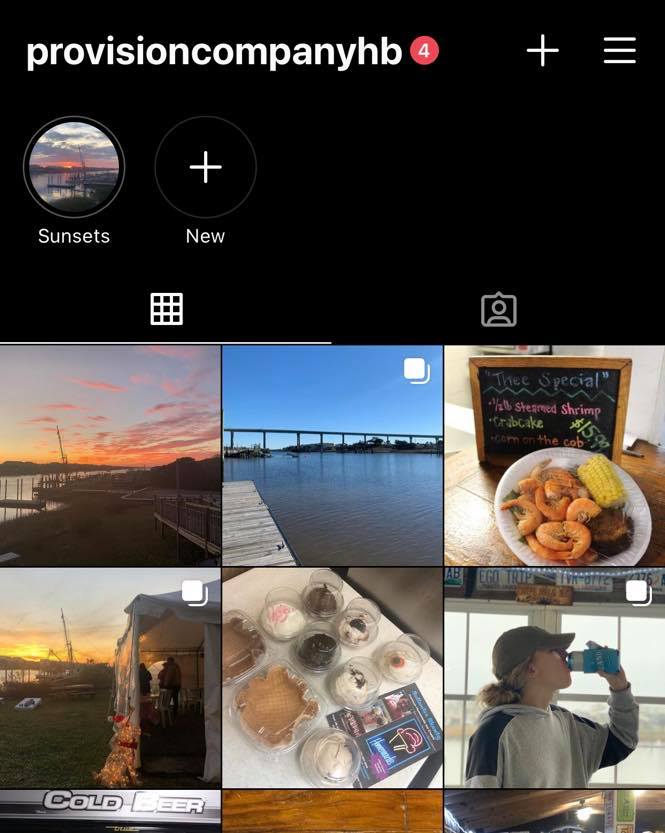Open the steamed shrimp special post
This screenshot has height=833, width=665.
pyautogui.click(x=554, y=455)
